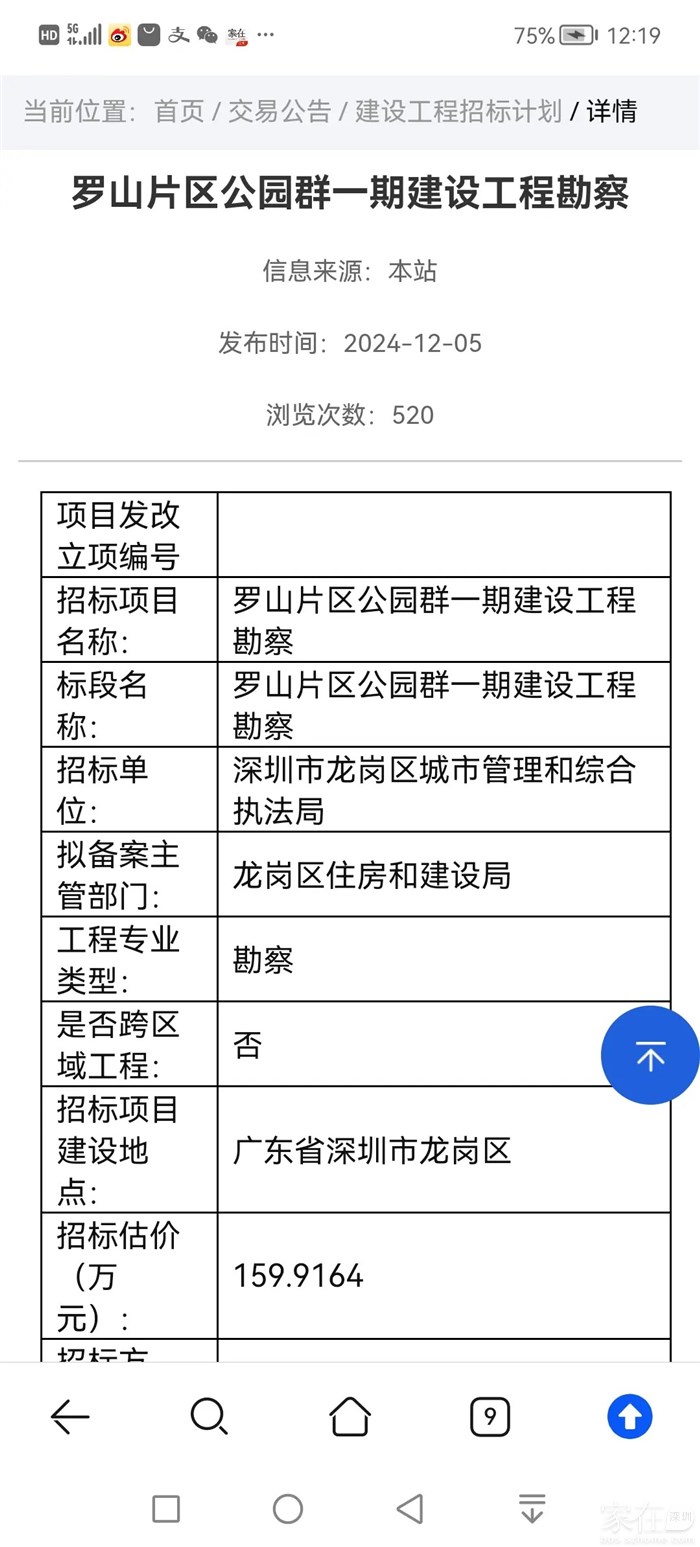This screenshot has height=1547, width=700.
Task: Go to the browser home page
Action: coord(350,1416)
